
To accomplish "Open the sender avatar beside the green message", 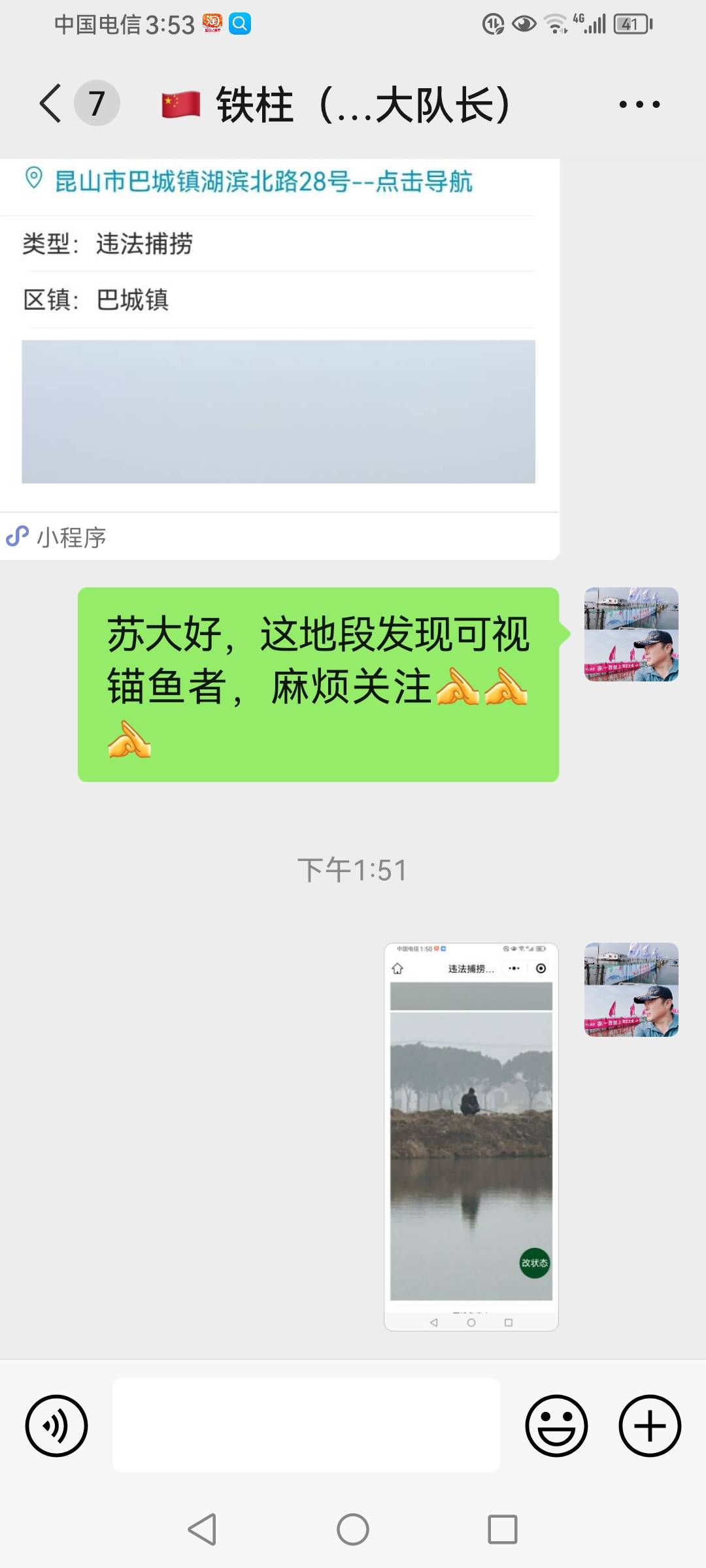I will [x=631, y=634].
